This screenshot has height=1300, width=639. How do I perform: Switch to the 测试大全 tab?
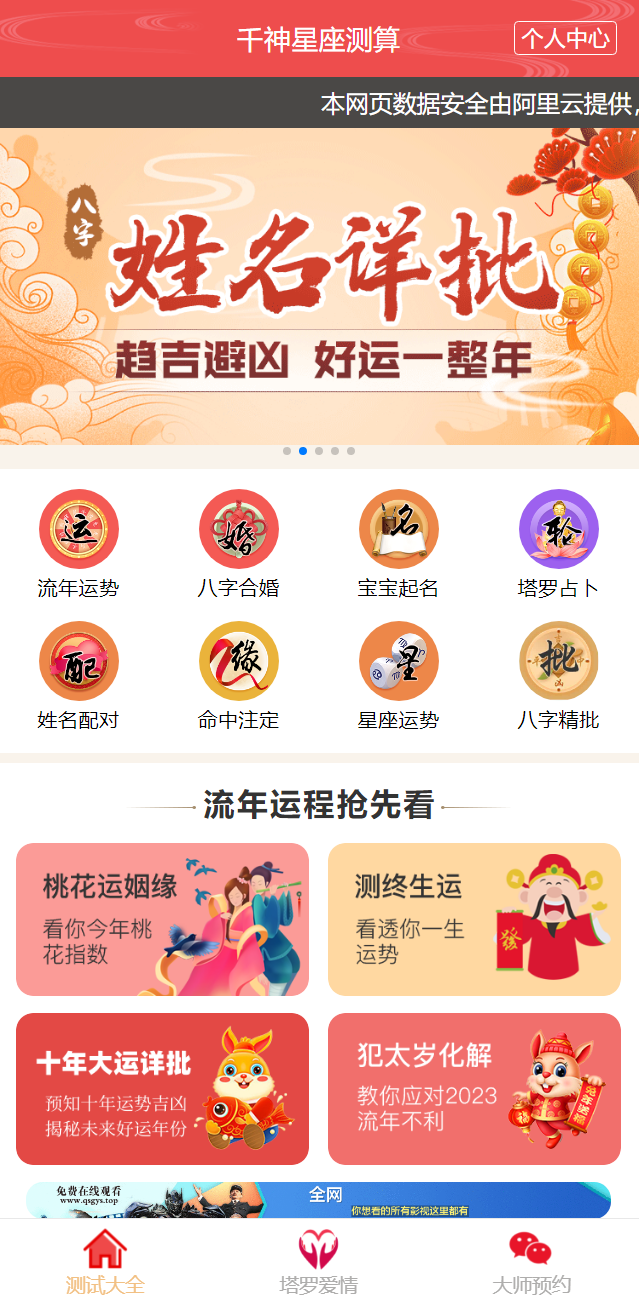coord(105,1262)
